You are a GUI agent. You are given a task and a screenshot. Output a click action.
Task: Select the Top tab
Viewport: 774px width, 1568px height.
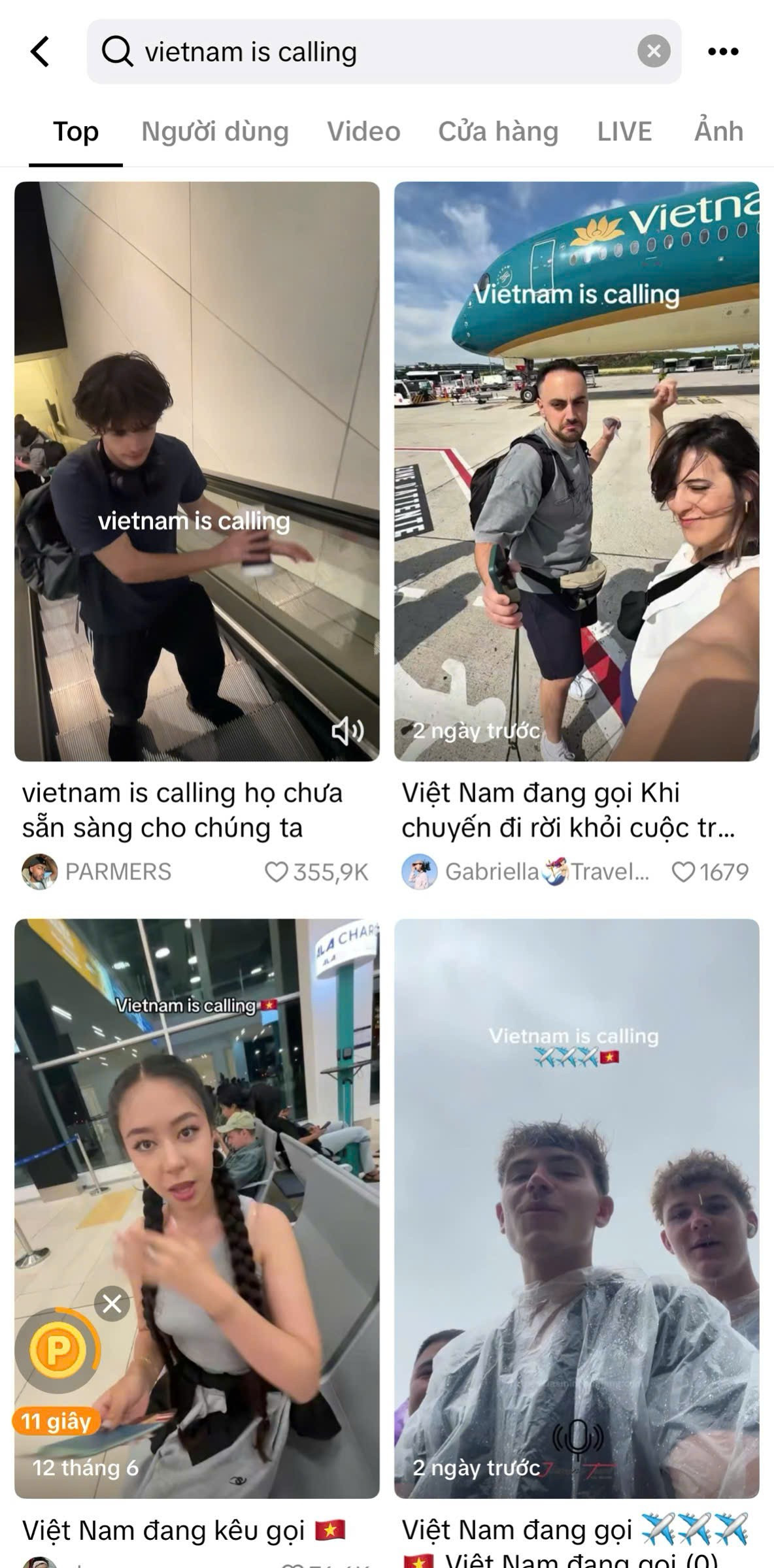pyautogui.click(x=76, y=131)
